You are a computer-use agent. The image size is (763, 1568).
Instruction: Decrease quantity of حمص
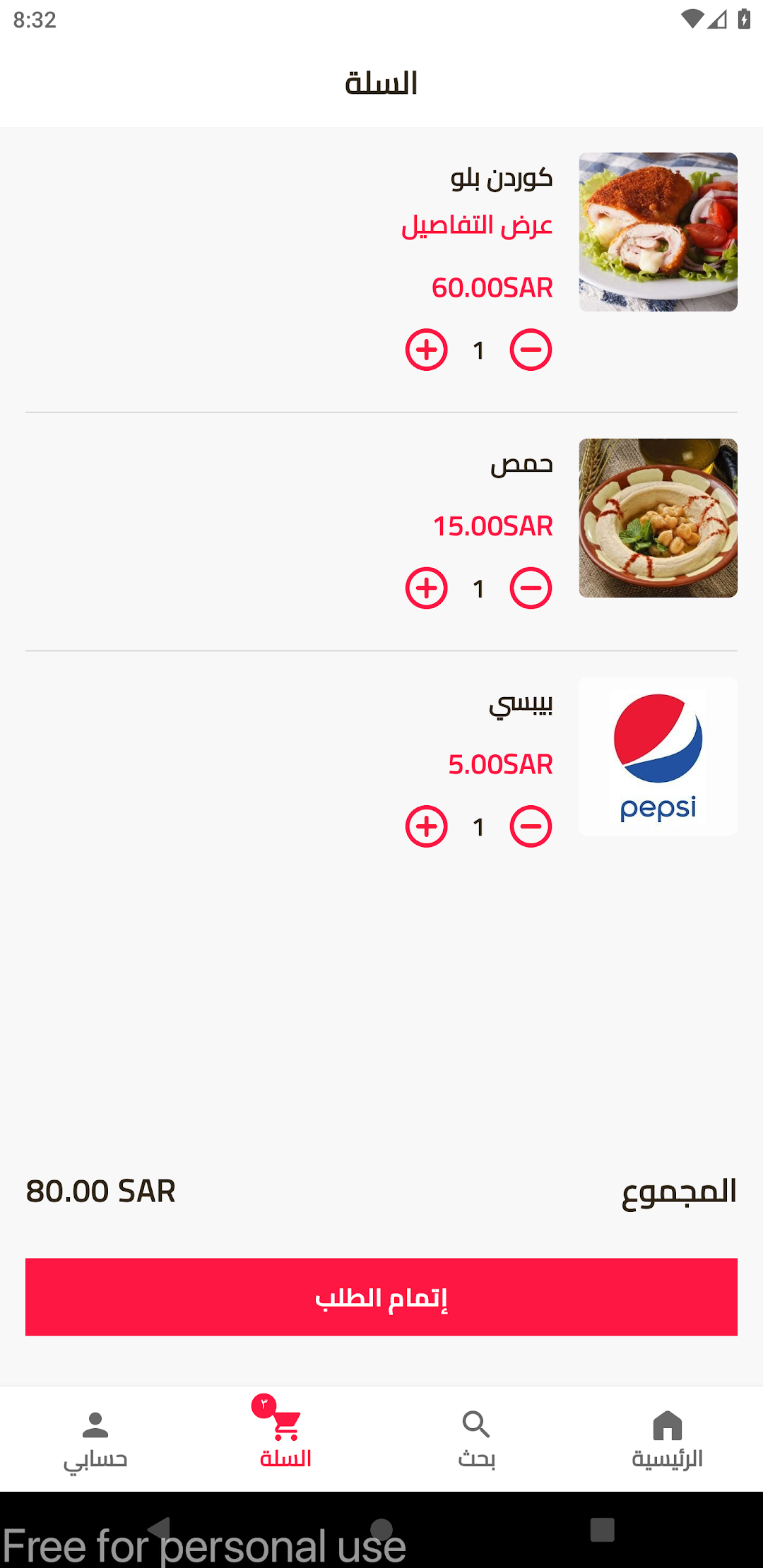[x=531, y=588]
